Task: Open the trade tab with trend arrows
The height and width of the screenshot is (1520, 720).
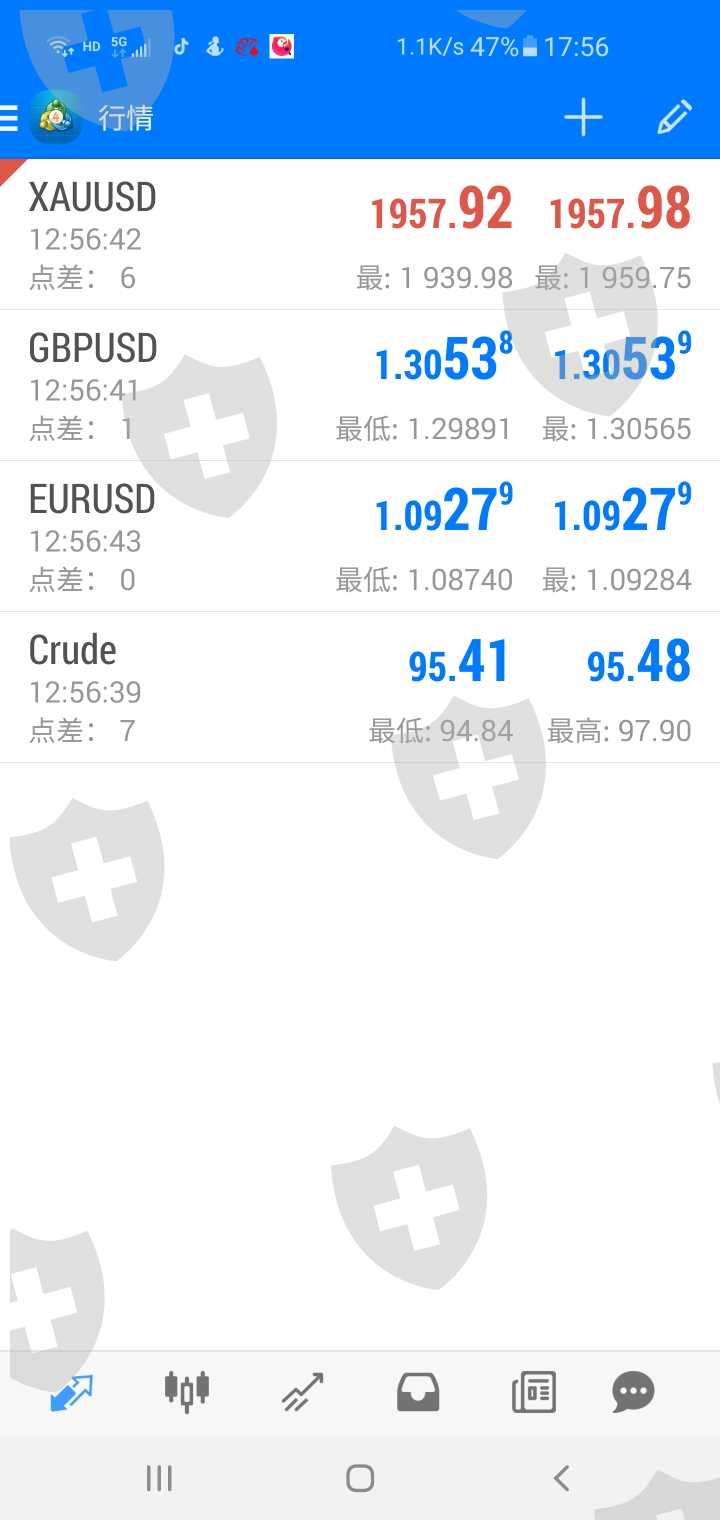Action: coord(302,1391)
